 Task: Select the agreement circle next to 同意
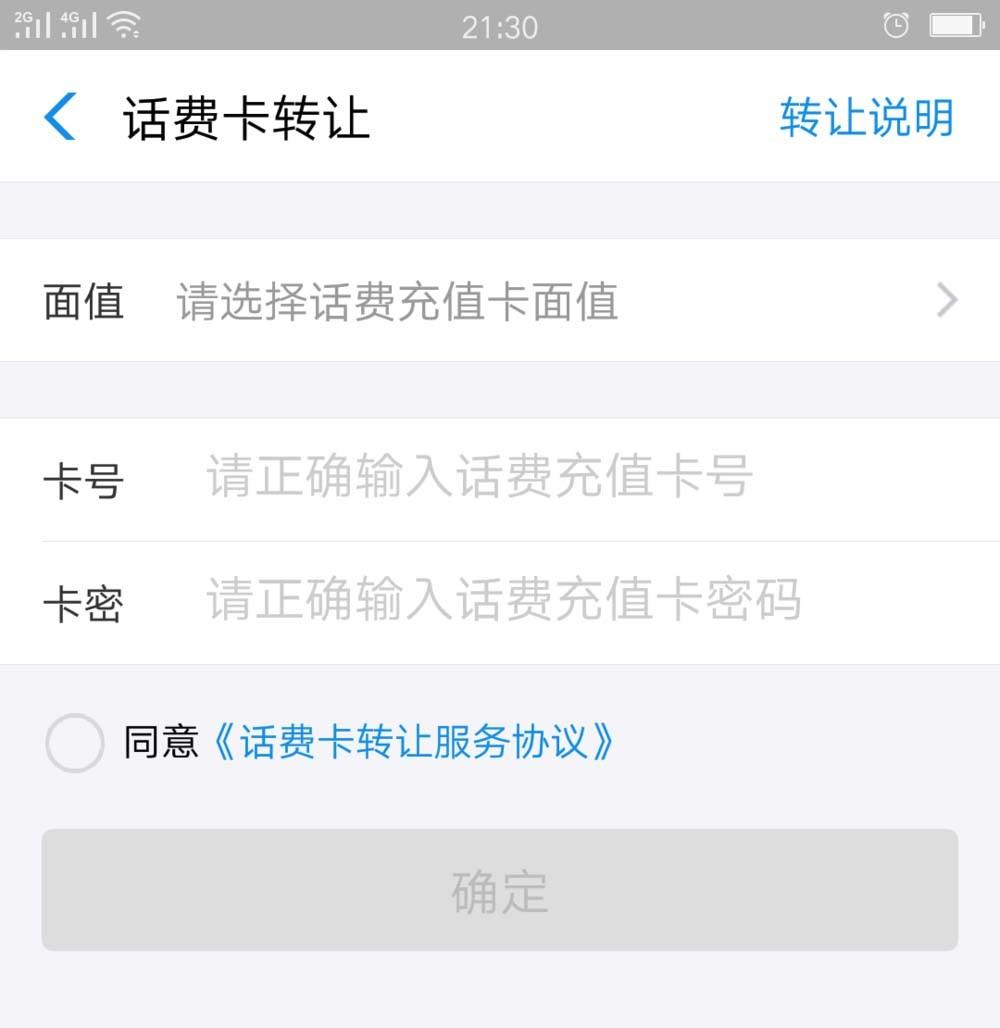click(74, 742)
